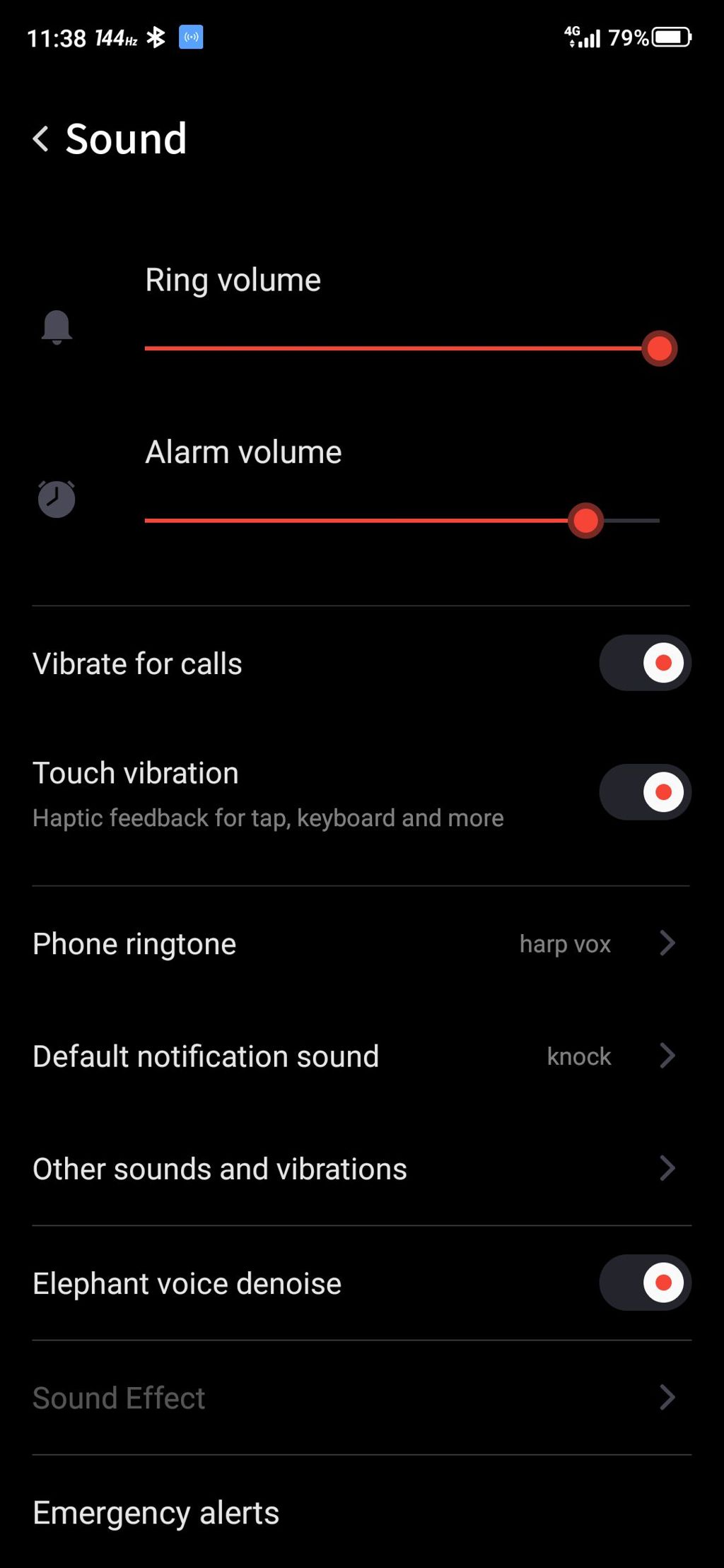This screenshot has width=724, height=1568.
Task: Tap the Alarm volume slider
Action: click(x=402, y=521)
